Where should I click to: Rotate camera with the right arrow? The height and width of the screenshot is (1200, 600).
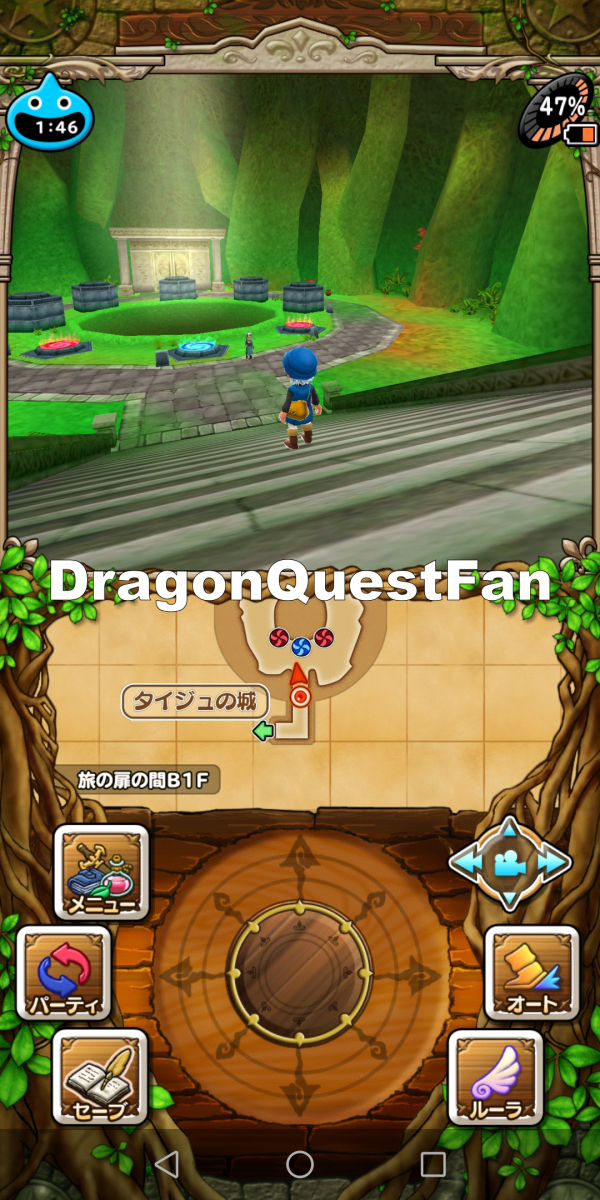(x=553, y=862)
